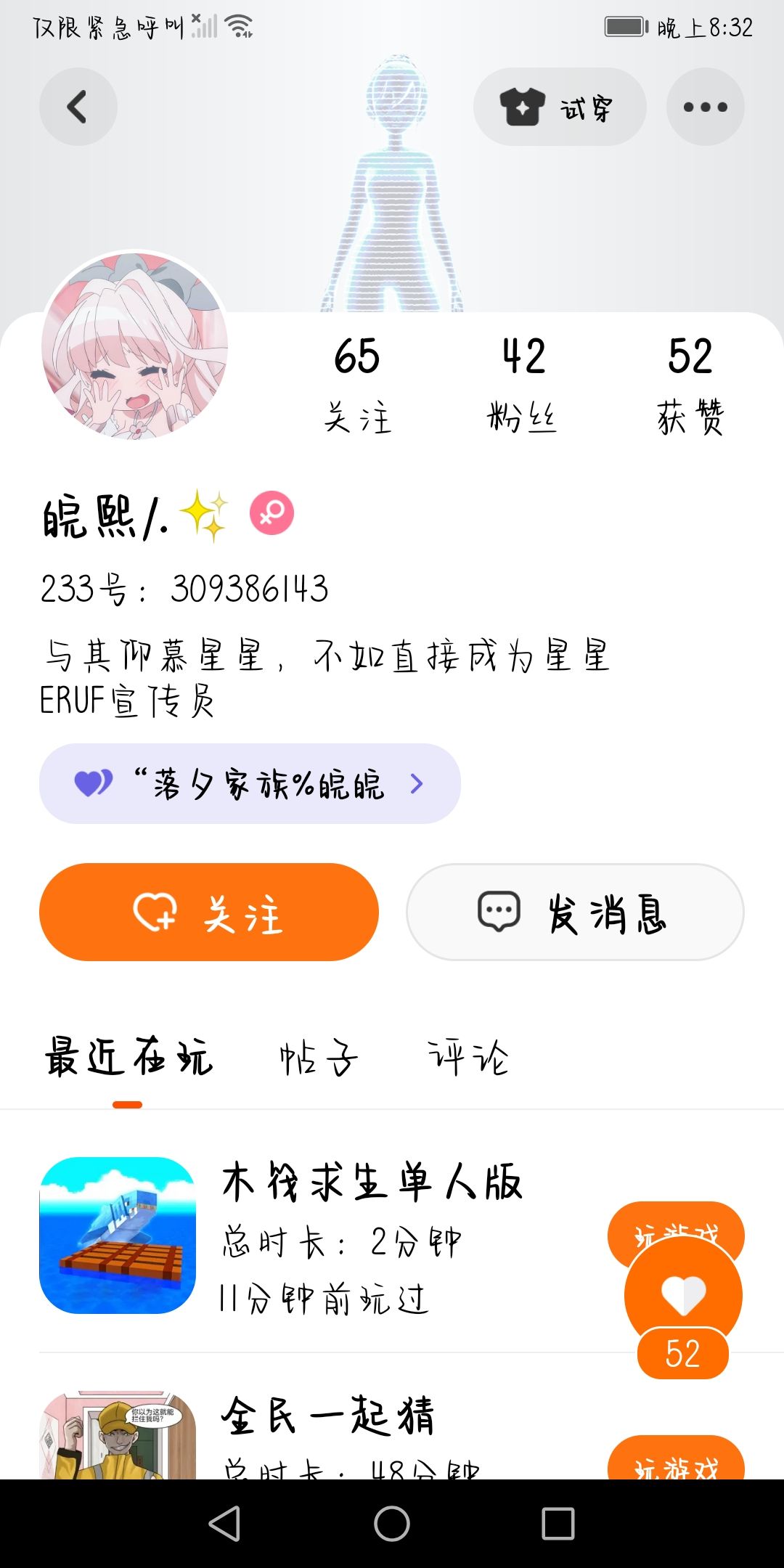Send a message via 发消息
The height and width of the screenshot is (1568, 784).
tap(575, 912)
